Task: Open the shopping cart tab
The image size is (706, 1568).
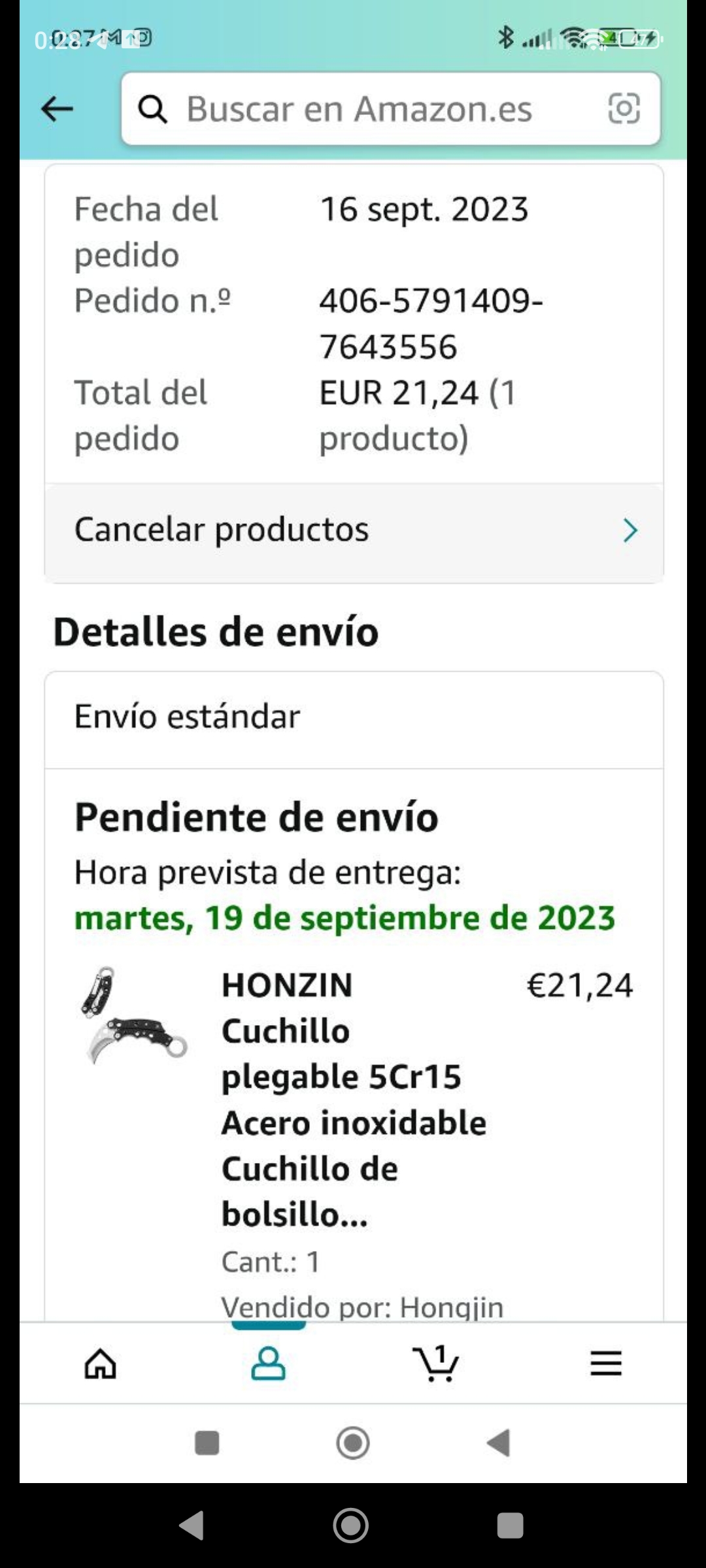Action: (436, 1364)
